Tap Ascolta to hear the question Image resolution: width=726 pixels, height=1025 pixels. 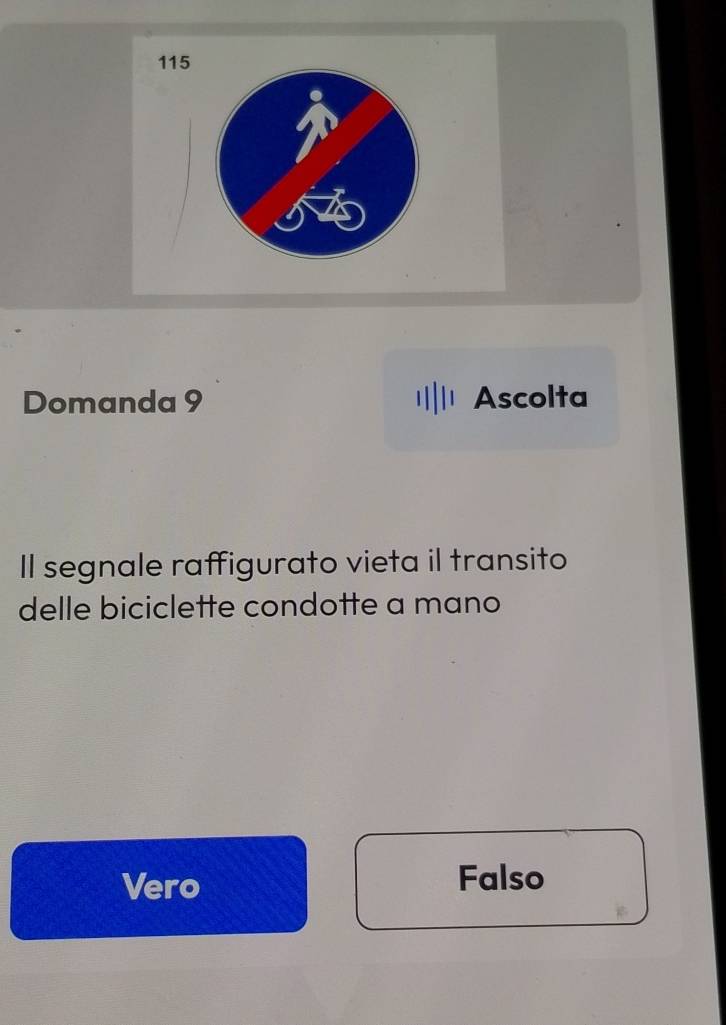501,398
